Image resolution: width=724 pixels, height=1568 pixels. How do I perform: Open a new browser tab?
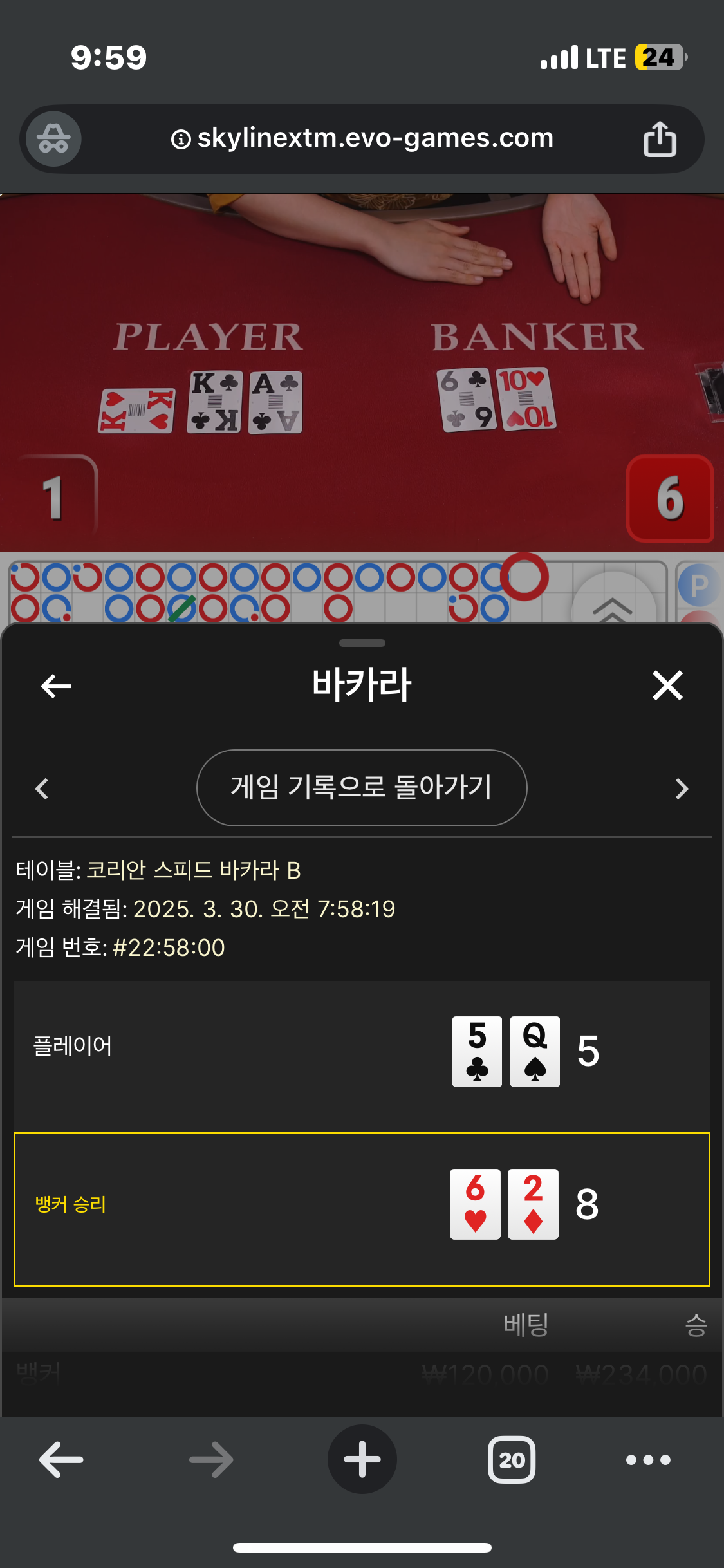click(x=362, y=1460)
